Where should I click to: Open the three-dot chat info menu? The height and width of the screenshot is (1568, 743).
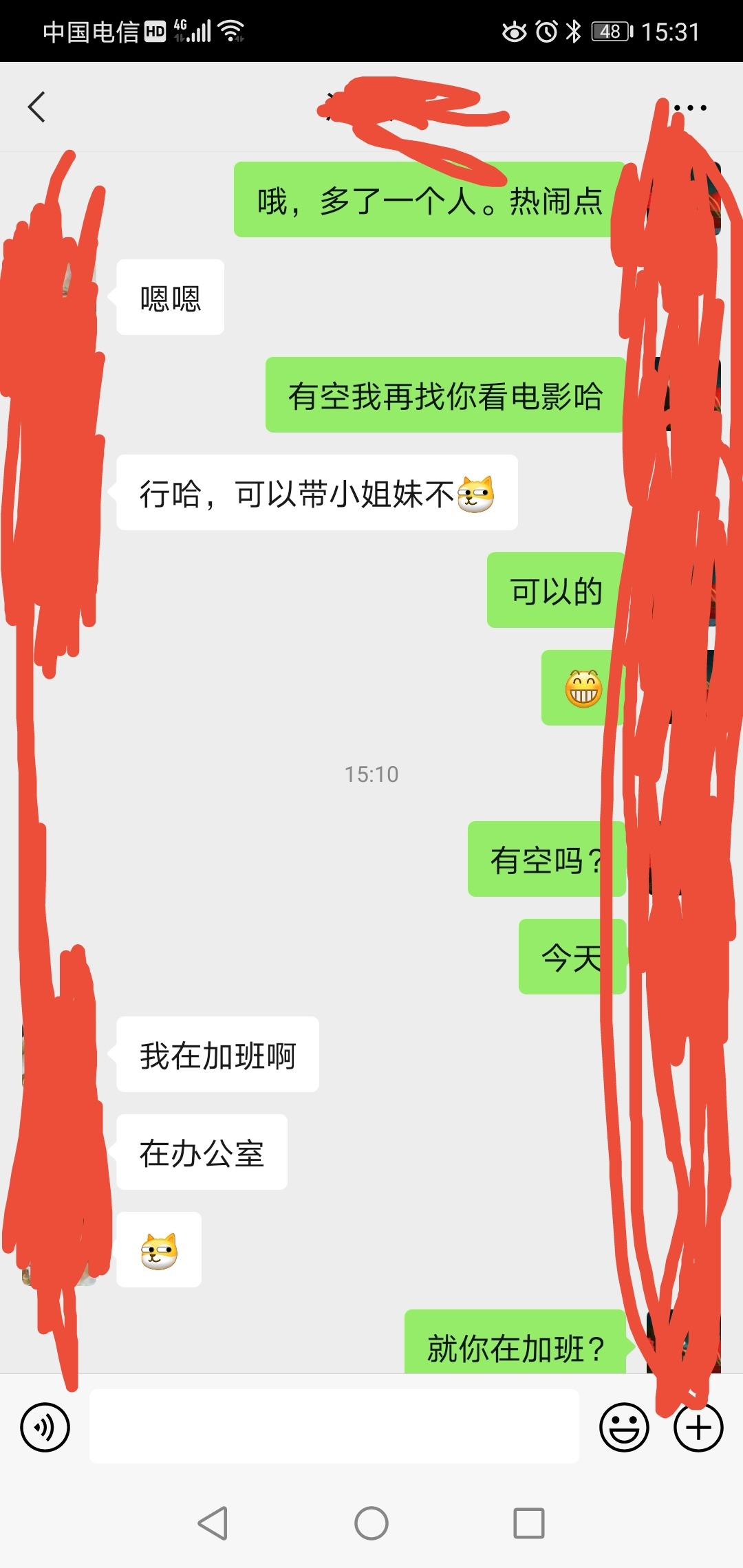(x=690, y=108)
